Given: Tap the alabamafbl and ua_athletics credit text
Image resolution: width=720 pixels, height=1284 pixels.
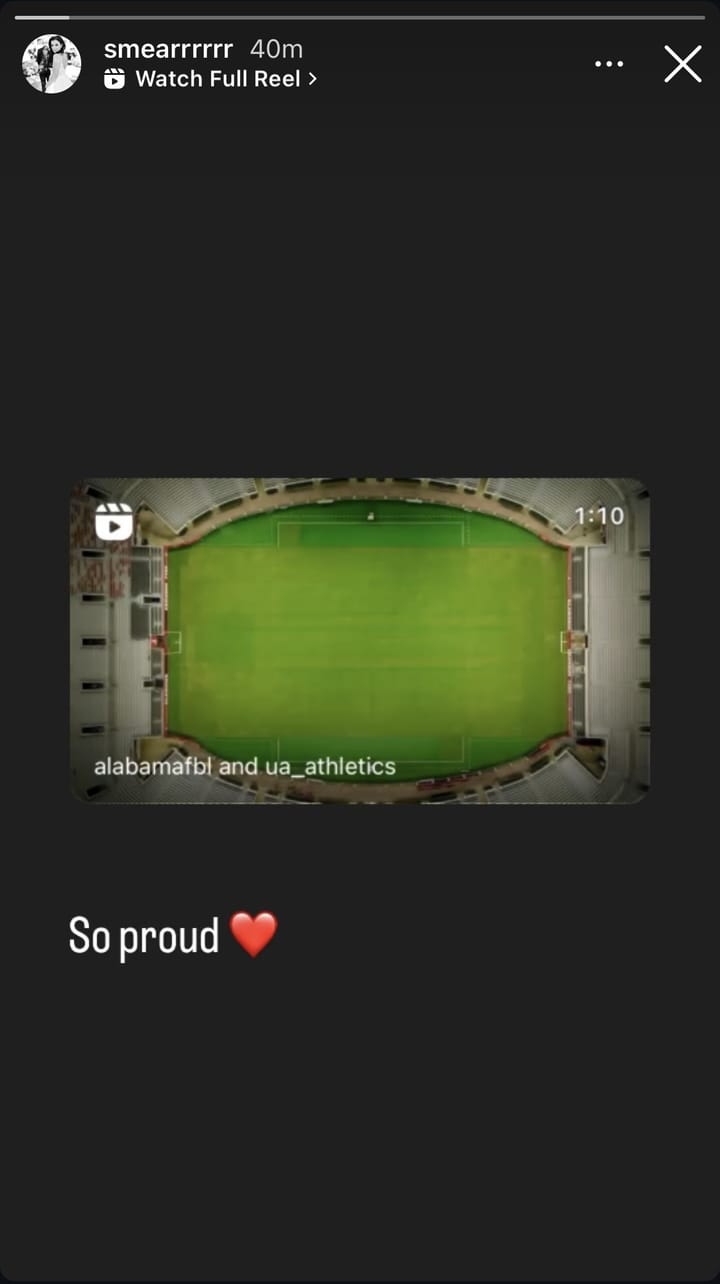Looking at the screenshot, I should 246,767.
